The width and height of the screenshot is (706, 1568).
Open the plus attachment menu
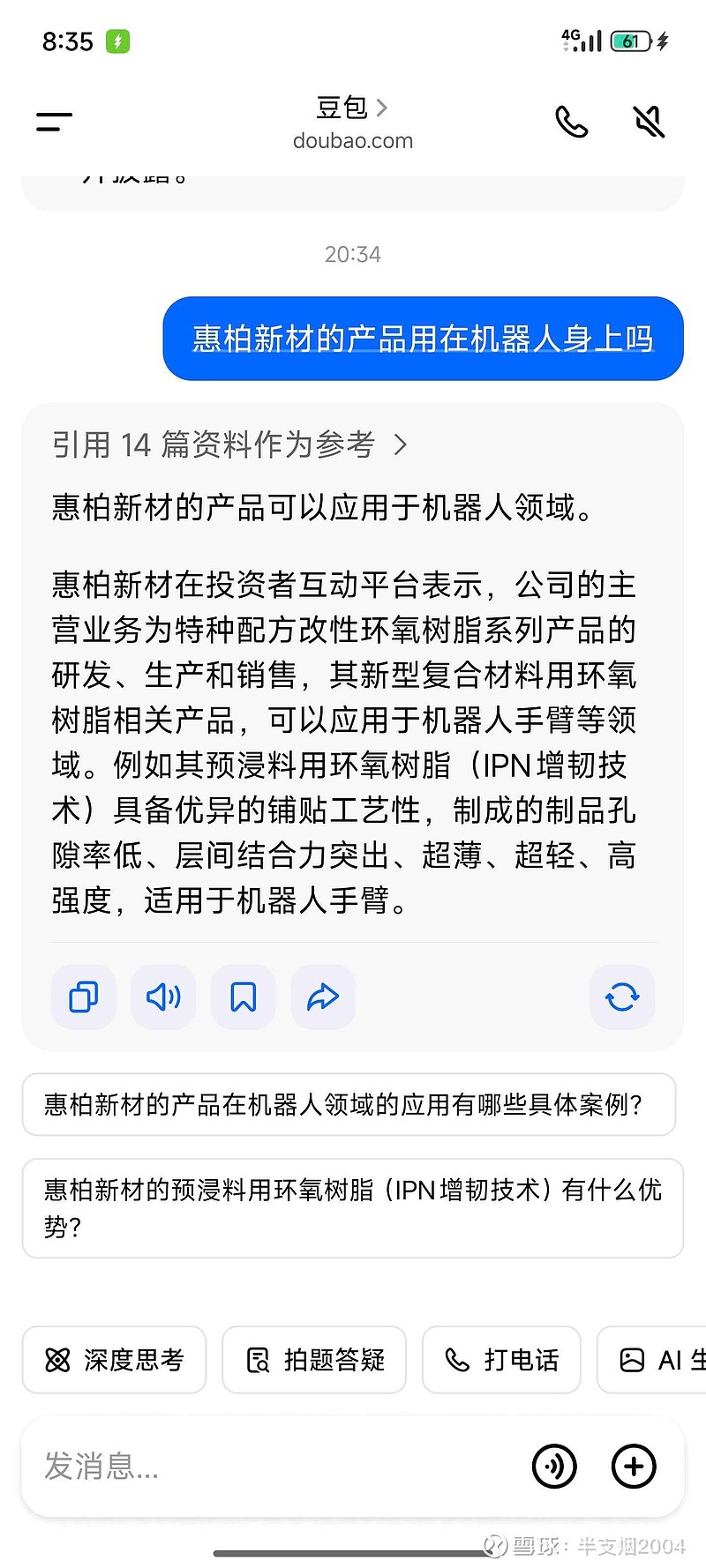pos(634,1467)
